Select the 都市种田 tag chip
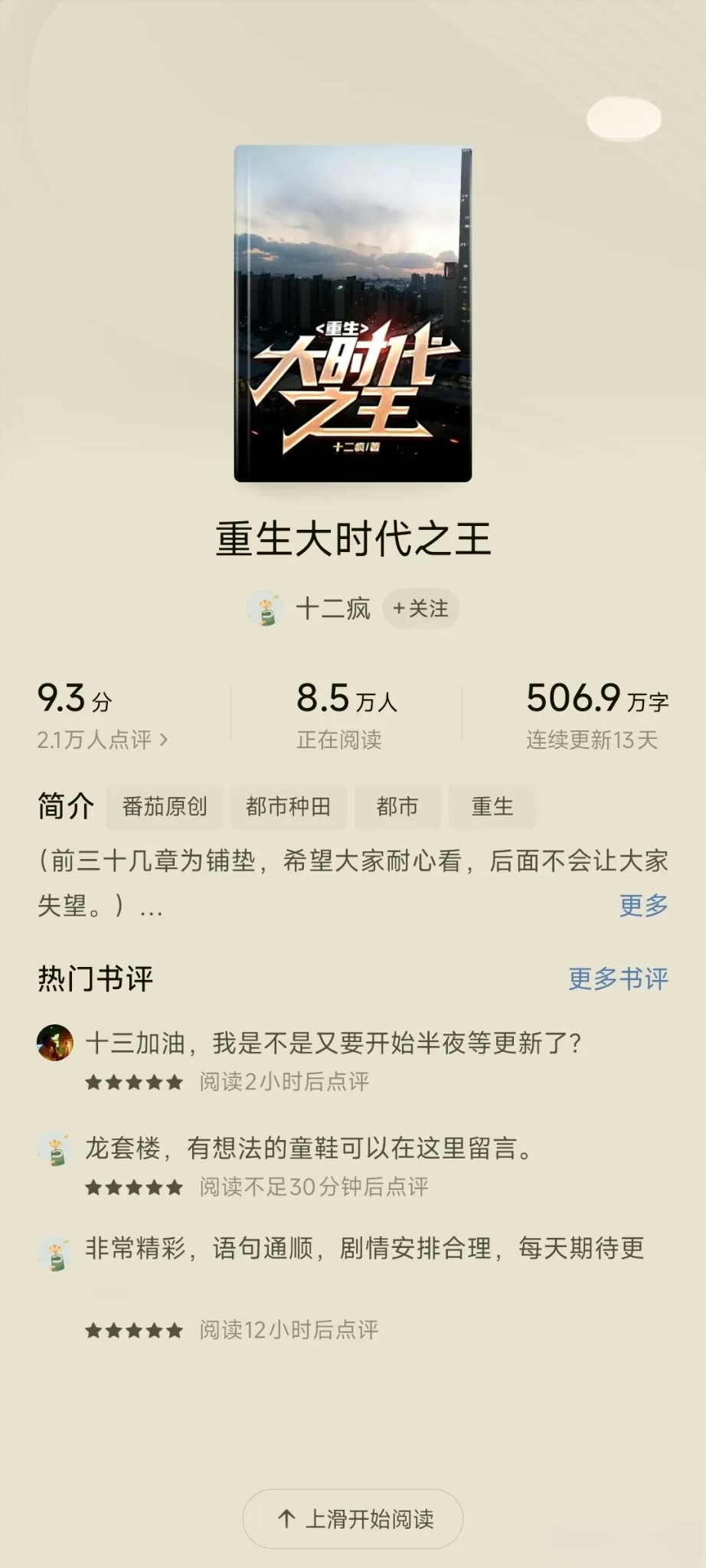706x1568 pixels. click(288, 806)
